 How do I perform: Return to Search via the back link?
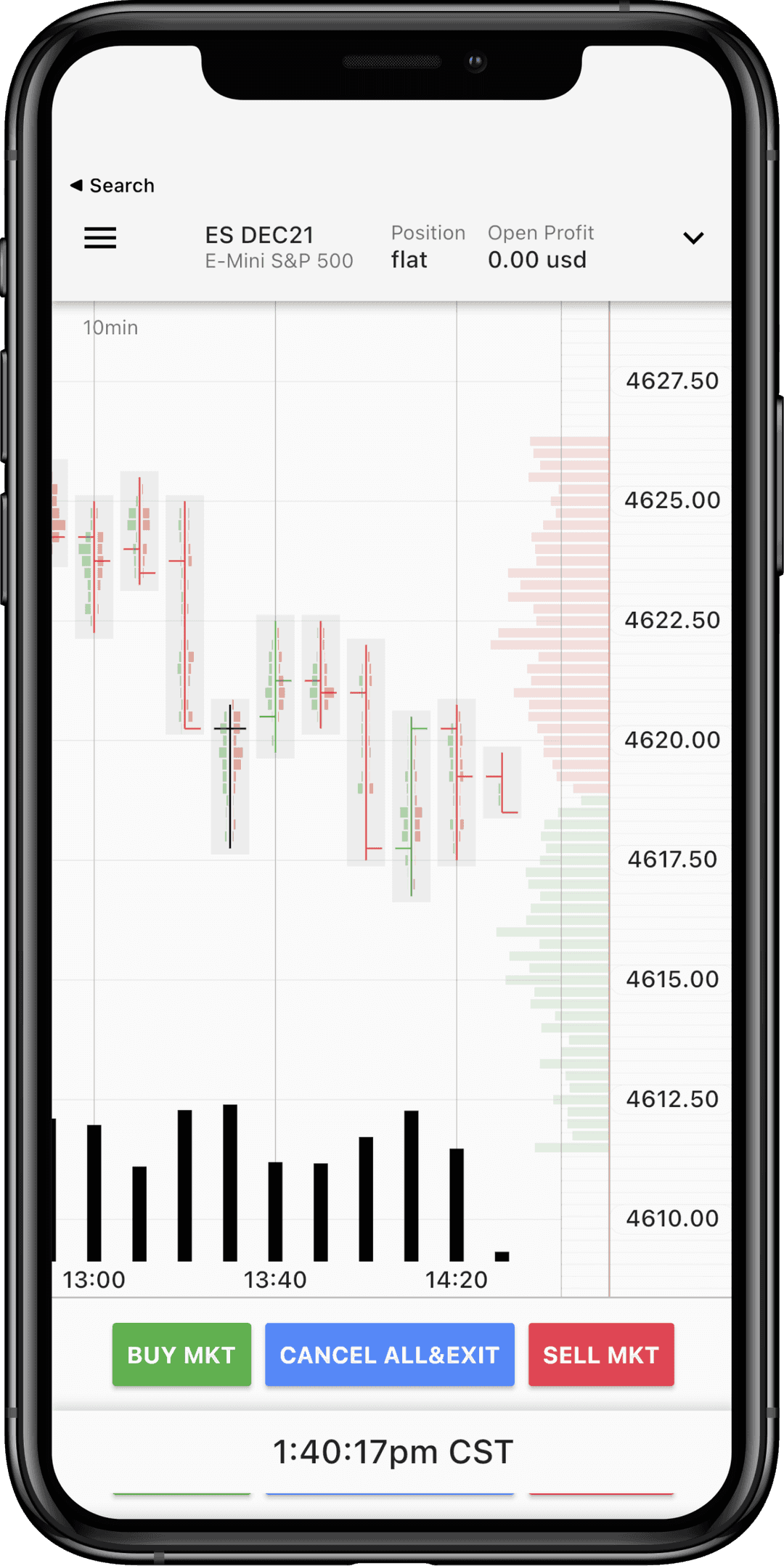(113, 186)
